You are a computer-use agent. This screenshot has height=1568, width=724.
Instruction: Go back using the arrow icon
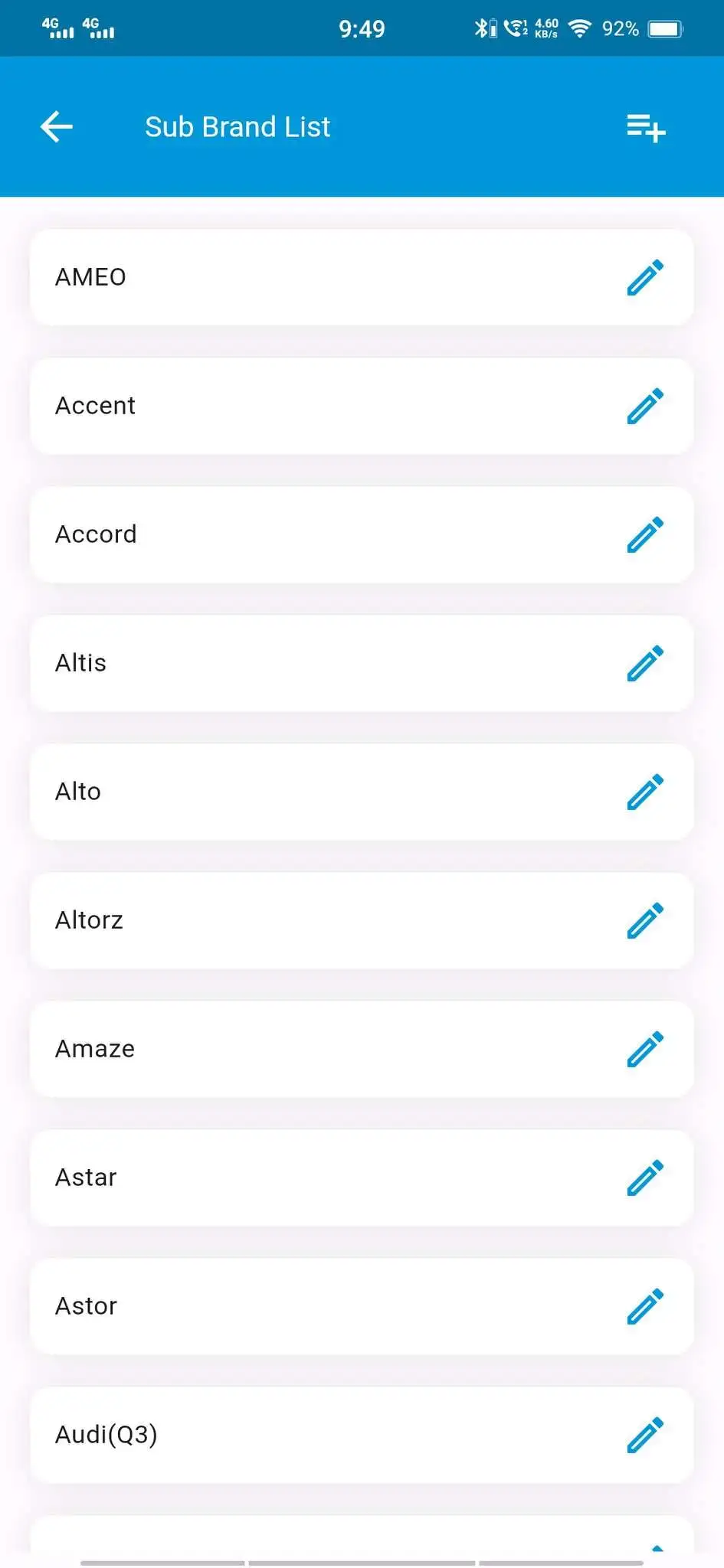click(56, 127)
